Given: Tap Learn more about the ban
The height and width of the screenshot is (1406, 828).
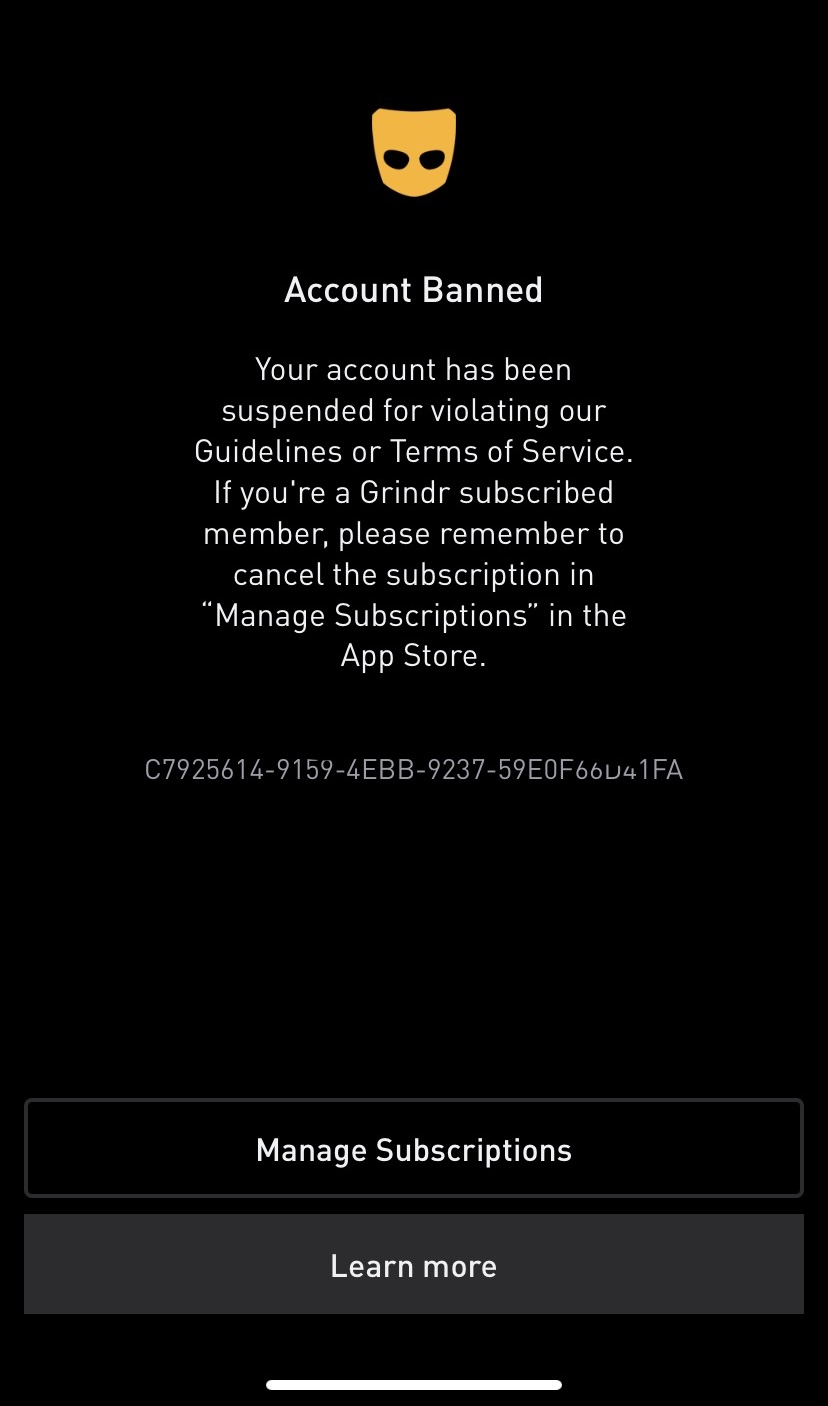Looking at the screenshot, I should [x=413, y=1265].
